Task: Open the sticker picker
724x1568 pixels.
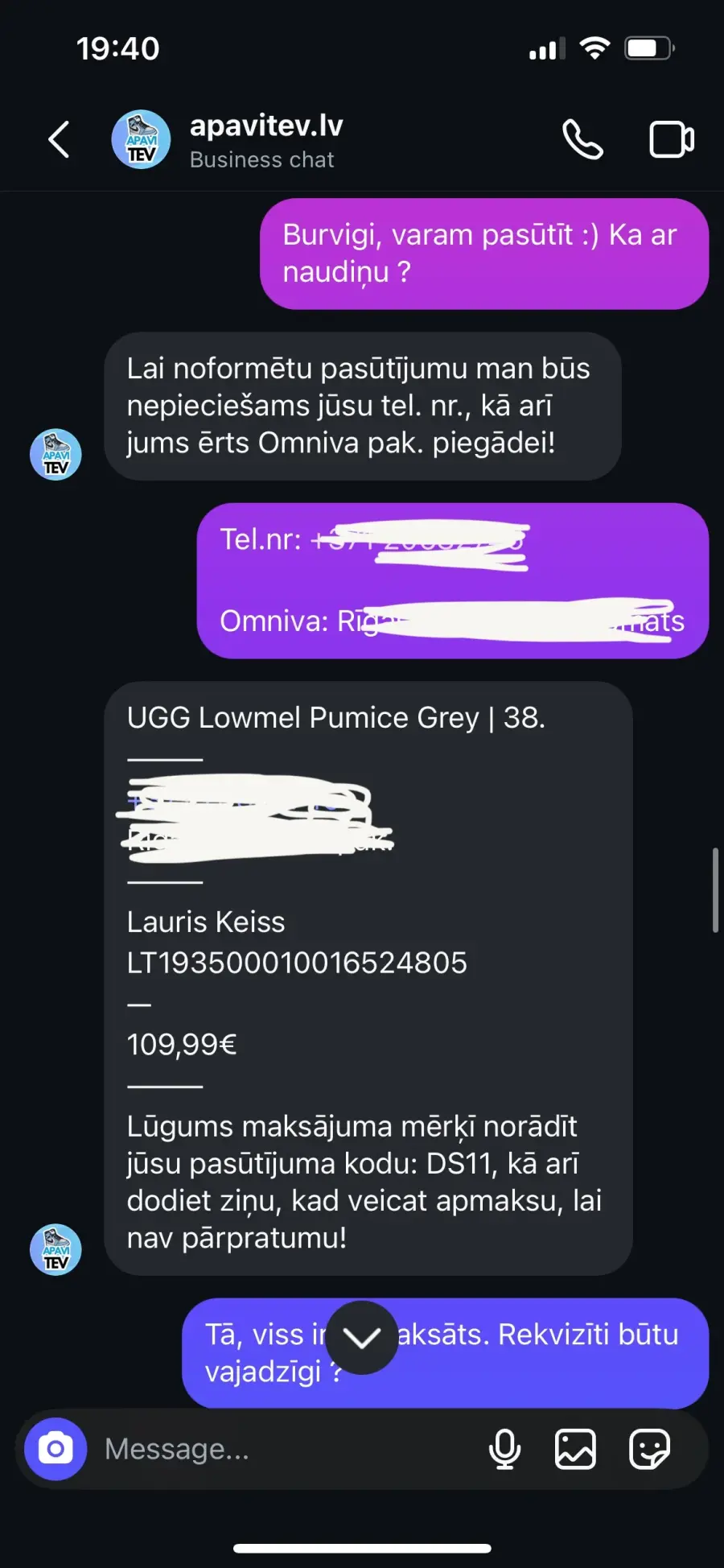Action: [x=649, y=1449]
